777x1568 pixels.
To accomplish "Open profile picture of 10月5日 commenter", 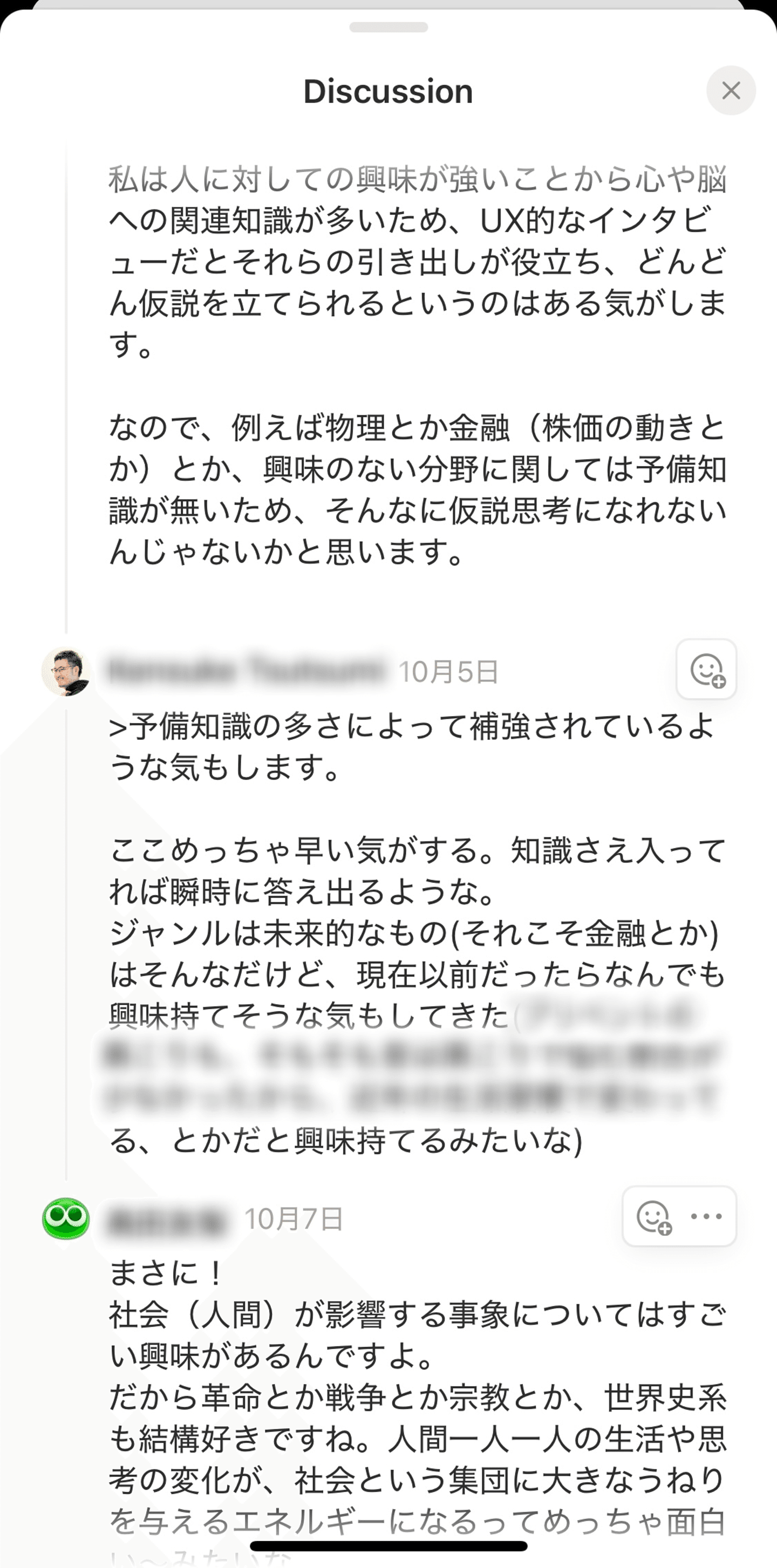I will (66, 671).
